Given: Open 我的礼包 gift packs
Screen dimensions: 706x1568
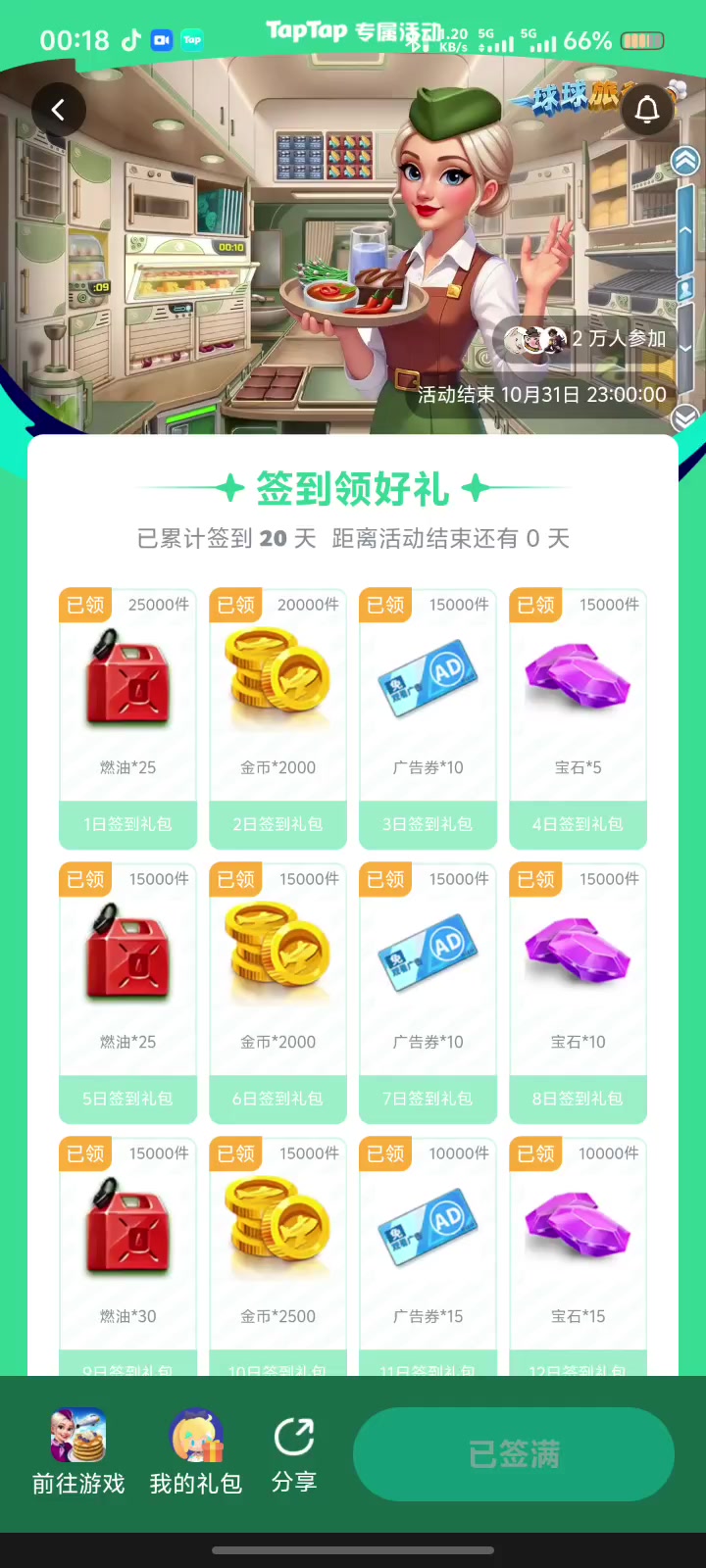Looking at the screenshot, I should point(196,1452).
